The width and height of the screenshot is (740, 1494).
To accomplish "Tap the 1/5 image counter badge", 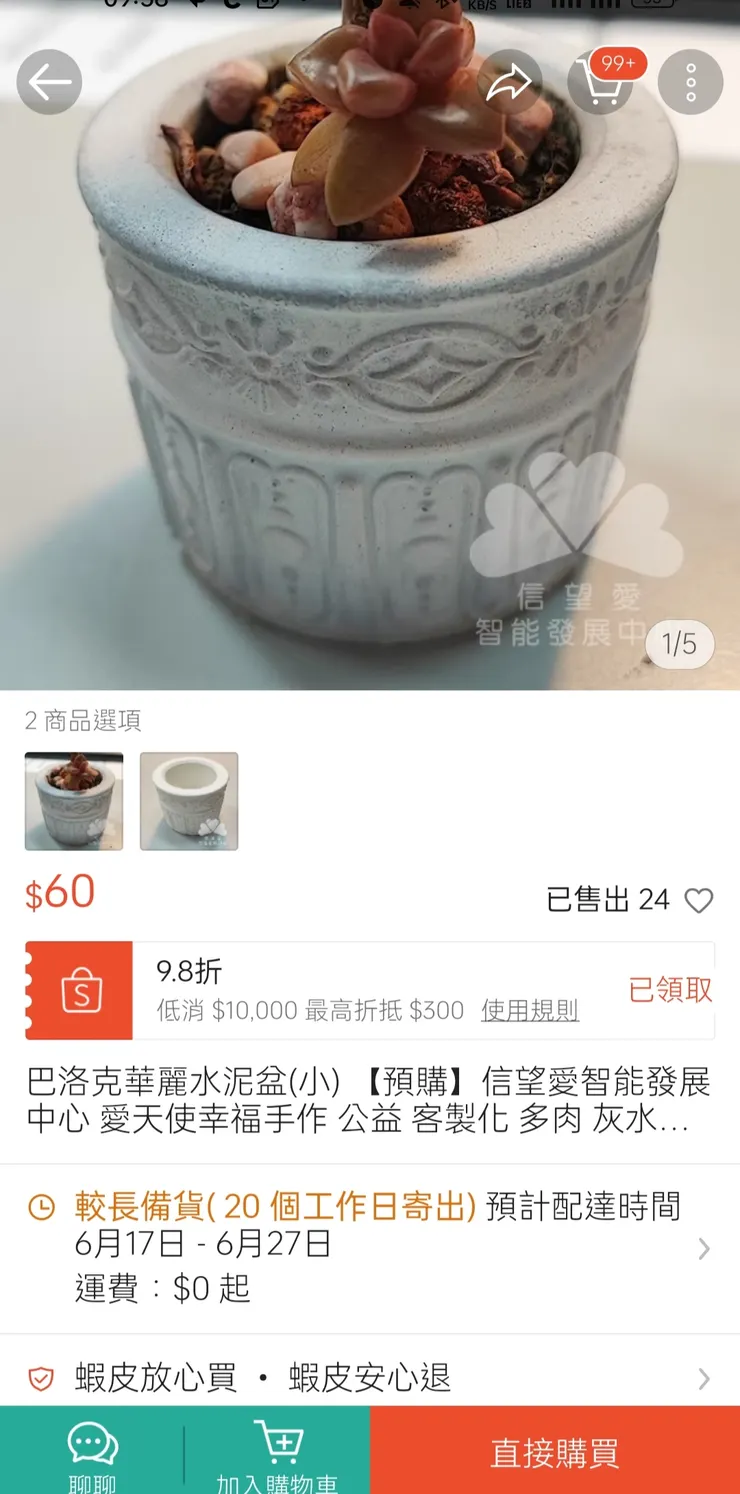I will click(680, 644).
